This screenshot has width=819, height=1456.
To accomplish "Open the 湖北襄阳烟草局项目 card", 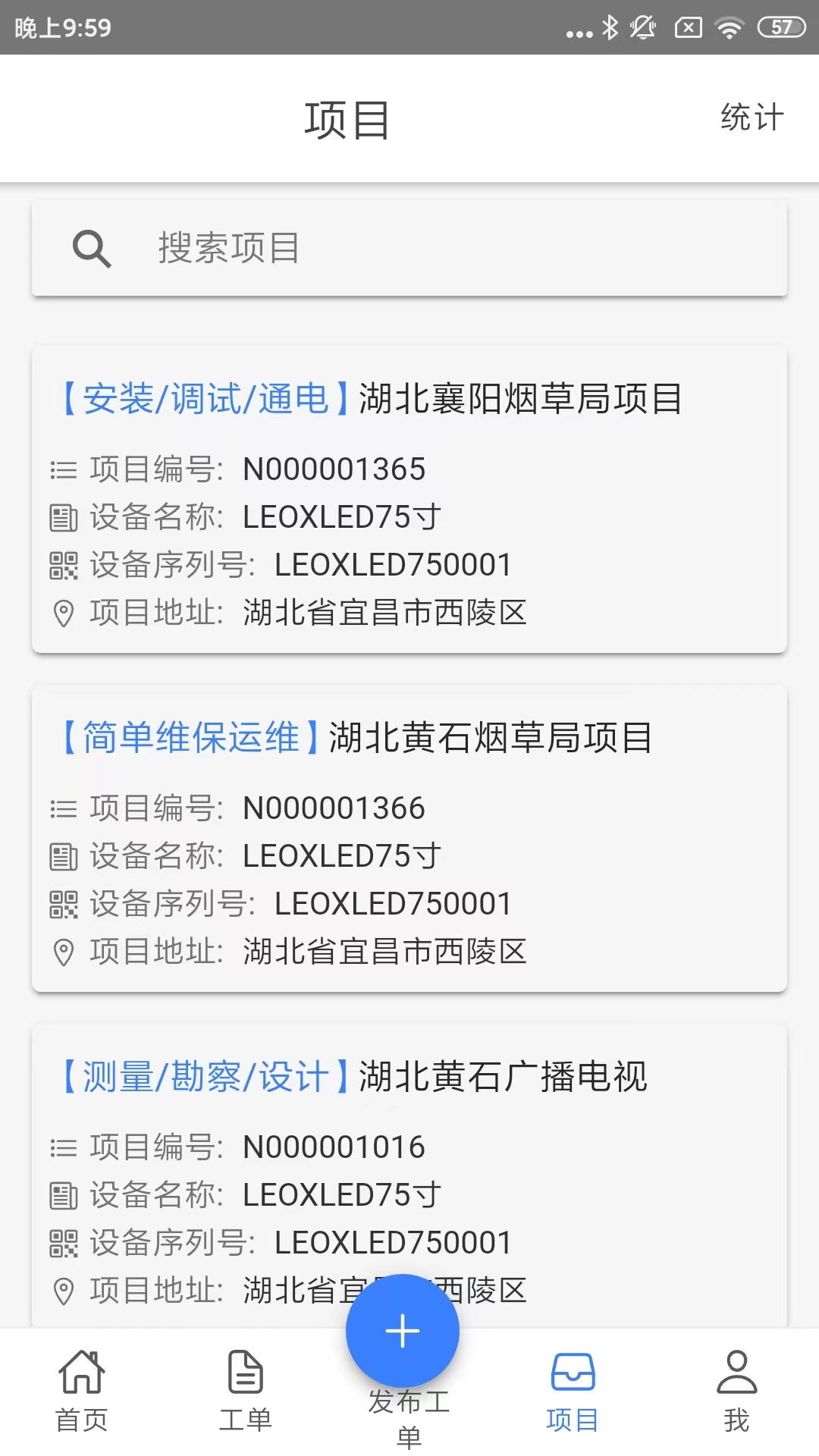I will pyautogui.click(x=409, y=499).
